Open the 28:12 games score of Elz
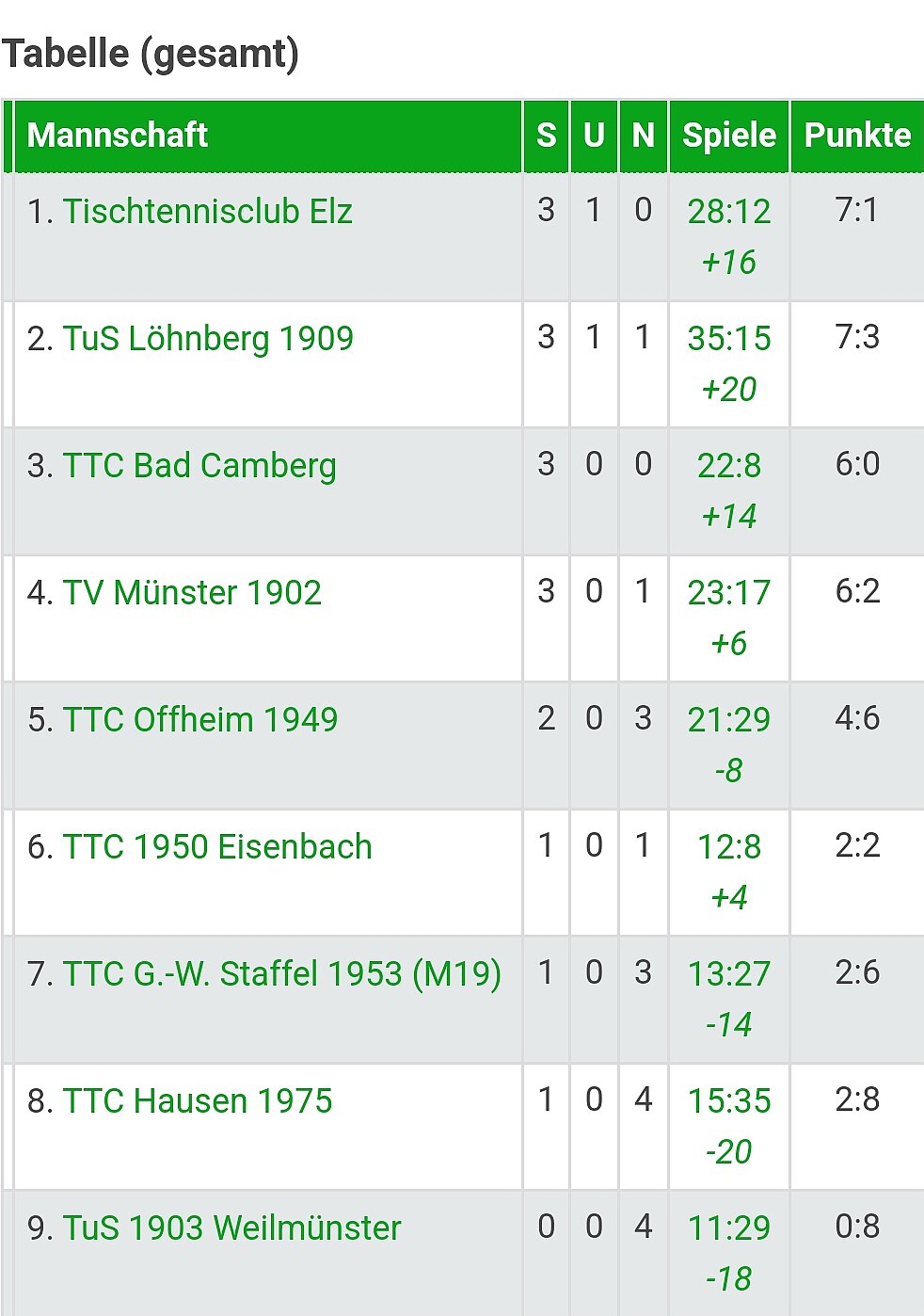924x1316 pixels. (x=728, y=212)
